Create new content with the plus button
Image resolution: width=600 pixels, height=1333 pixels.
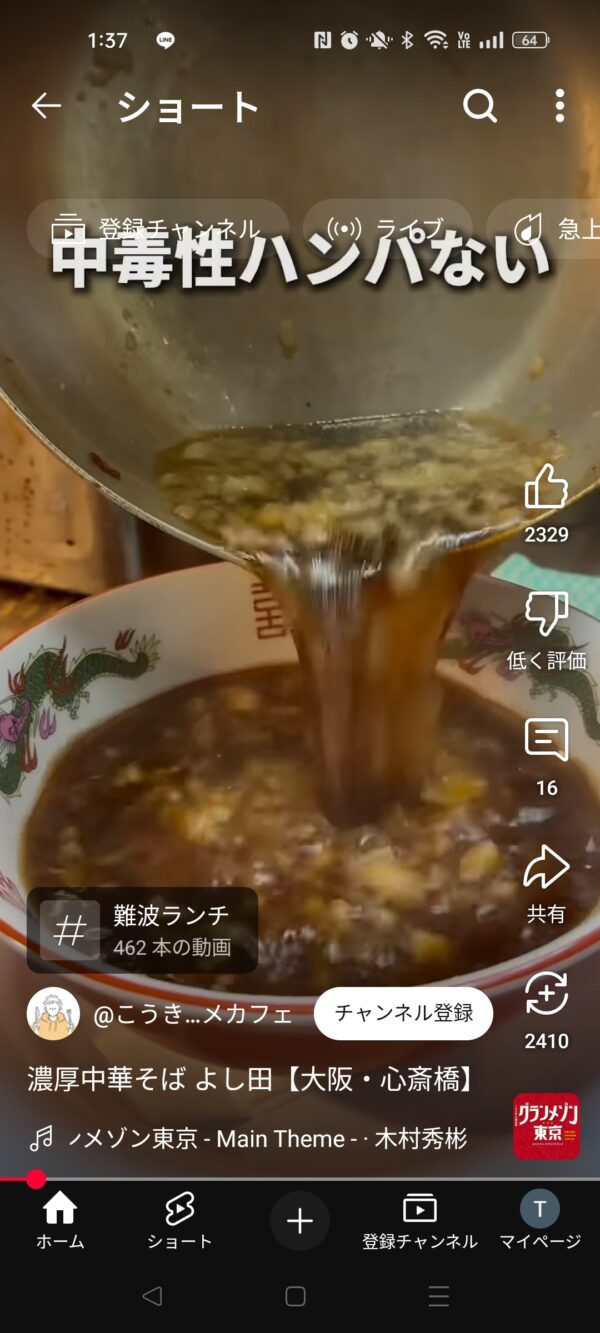(300, 1220)
